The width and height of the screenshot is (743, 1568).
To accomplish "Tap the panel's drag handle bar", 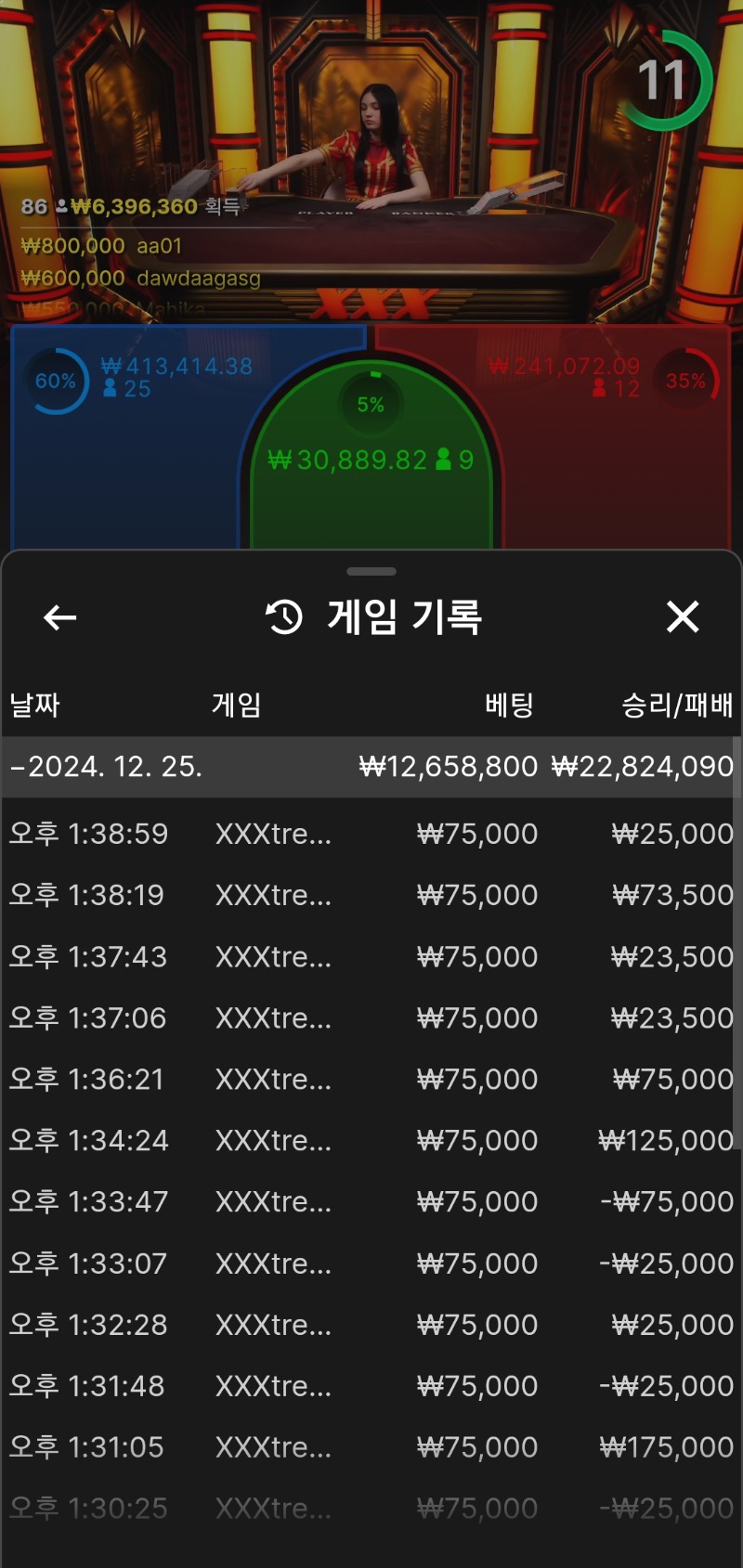I will 371,571.
